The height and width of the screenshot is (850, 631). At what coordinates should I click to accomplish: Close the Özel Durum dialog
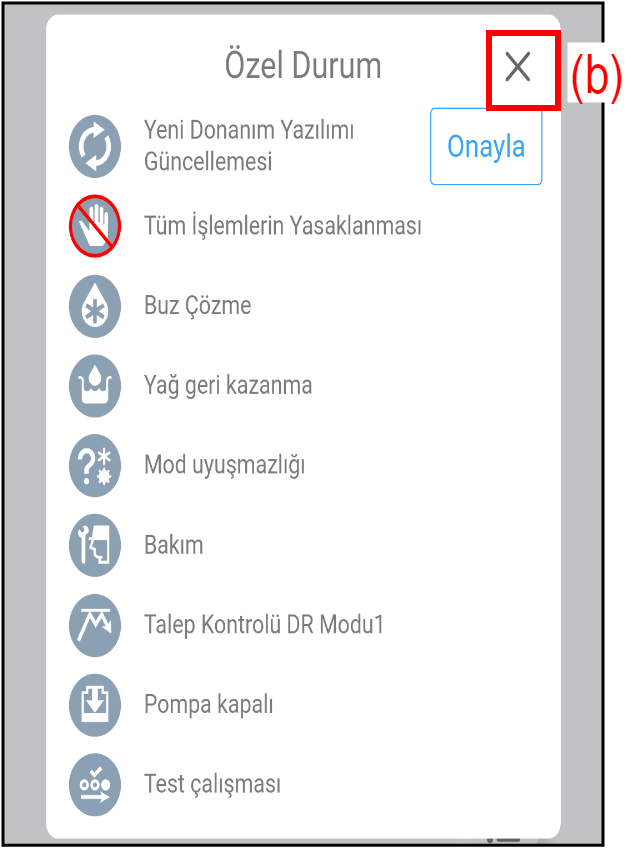coord(518,67)
